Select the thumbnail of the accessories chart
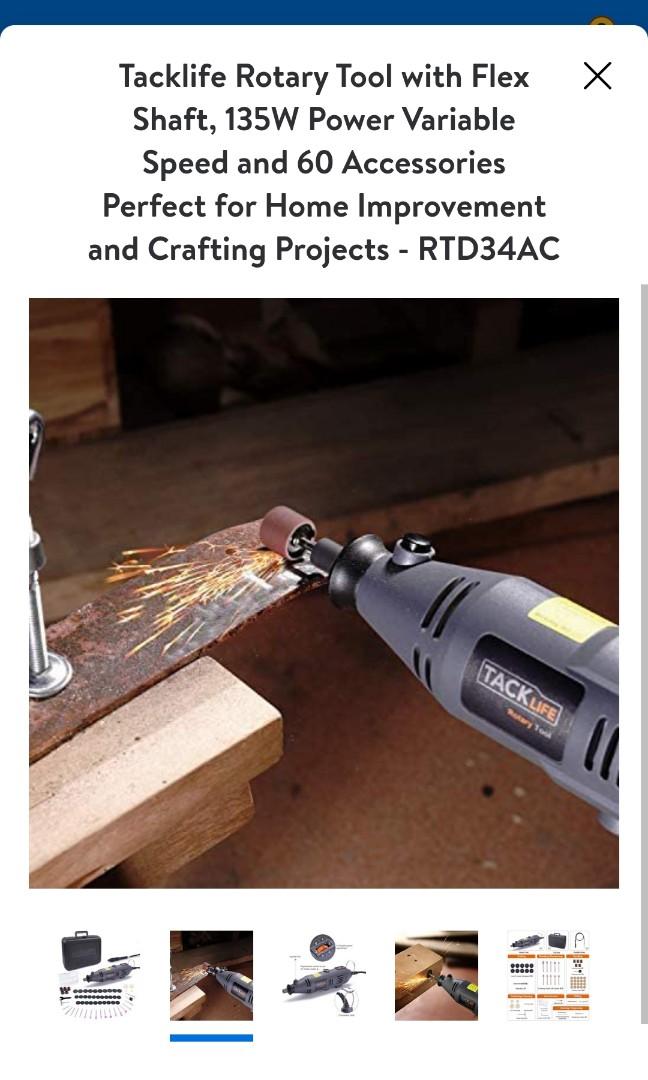Screen dimensions: 648x1080 pos(548,975)
